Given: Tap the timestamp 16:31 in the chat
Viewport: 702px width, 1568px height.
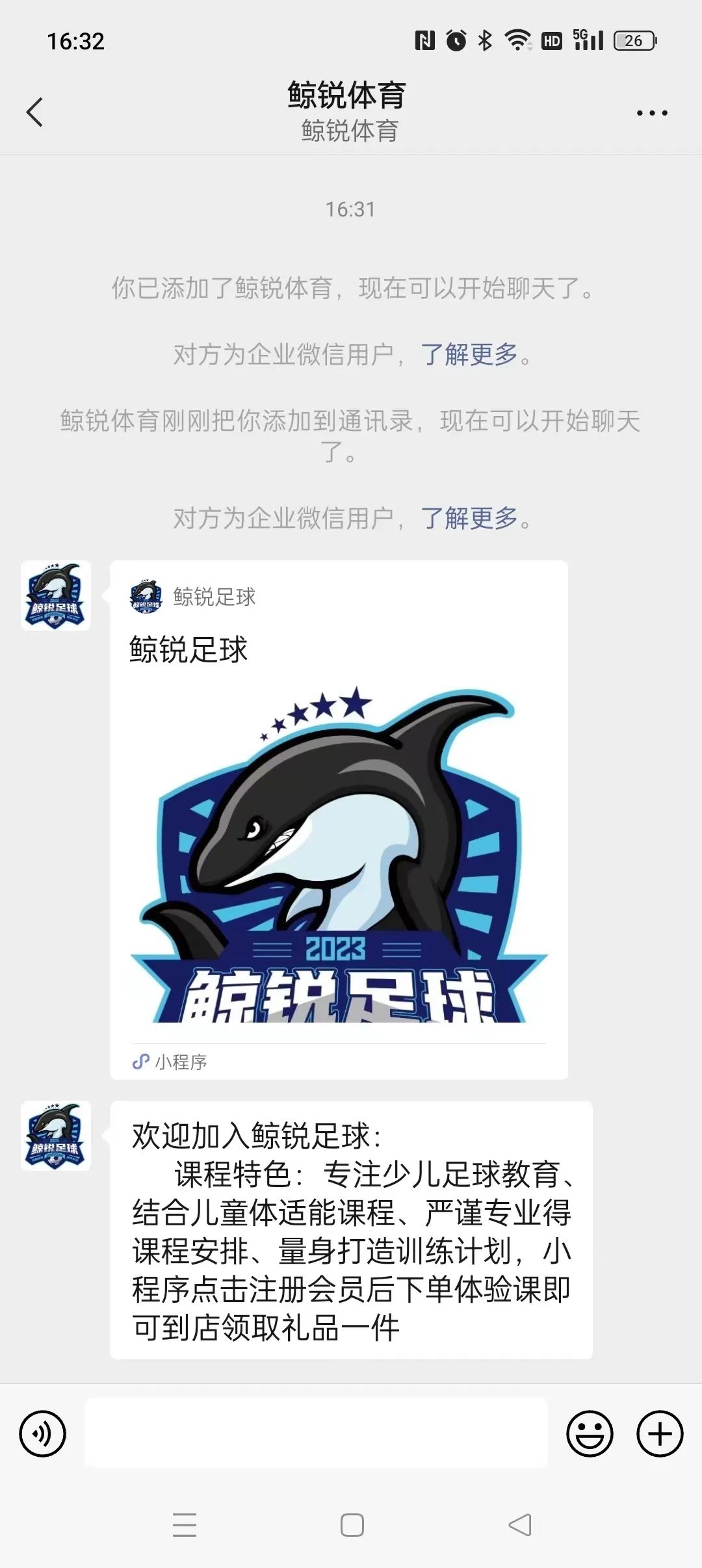Looking at the screenshot, I should [351, 209].
